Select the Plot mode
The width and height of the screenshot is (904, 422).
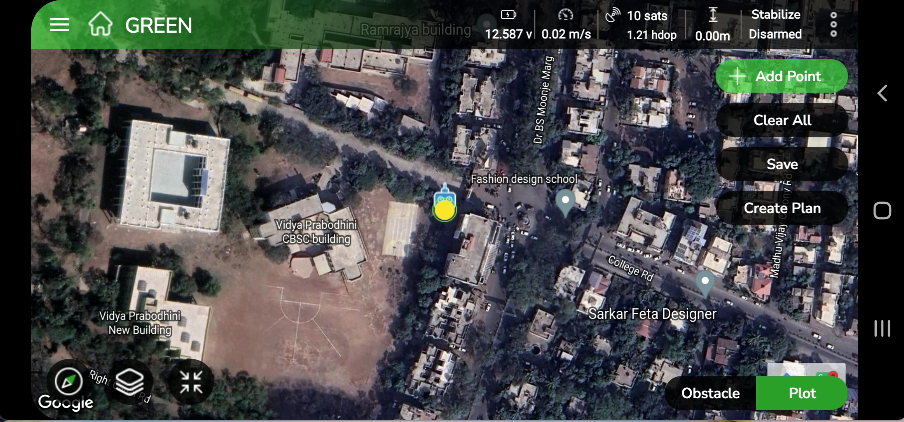(x=802, y=393)
